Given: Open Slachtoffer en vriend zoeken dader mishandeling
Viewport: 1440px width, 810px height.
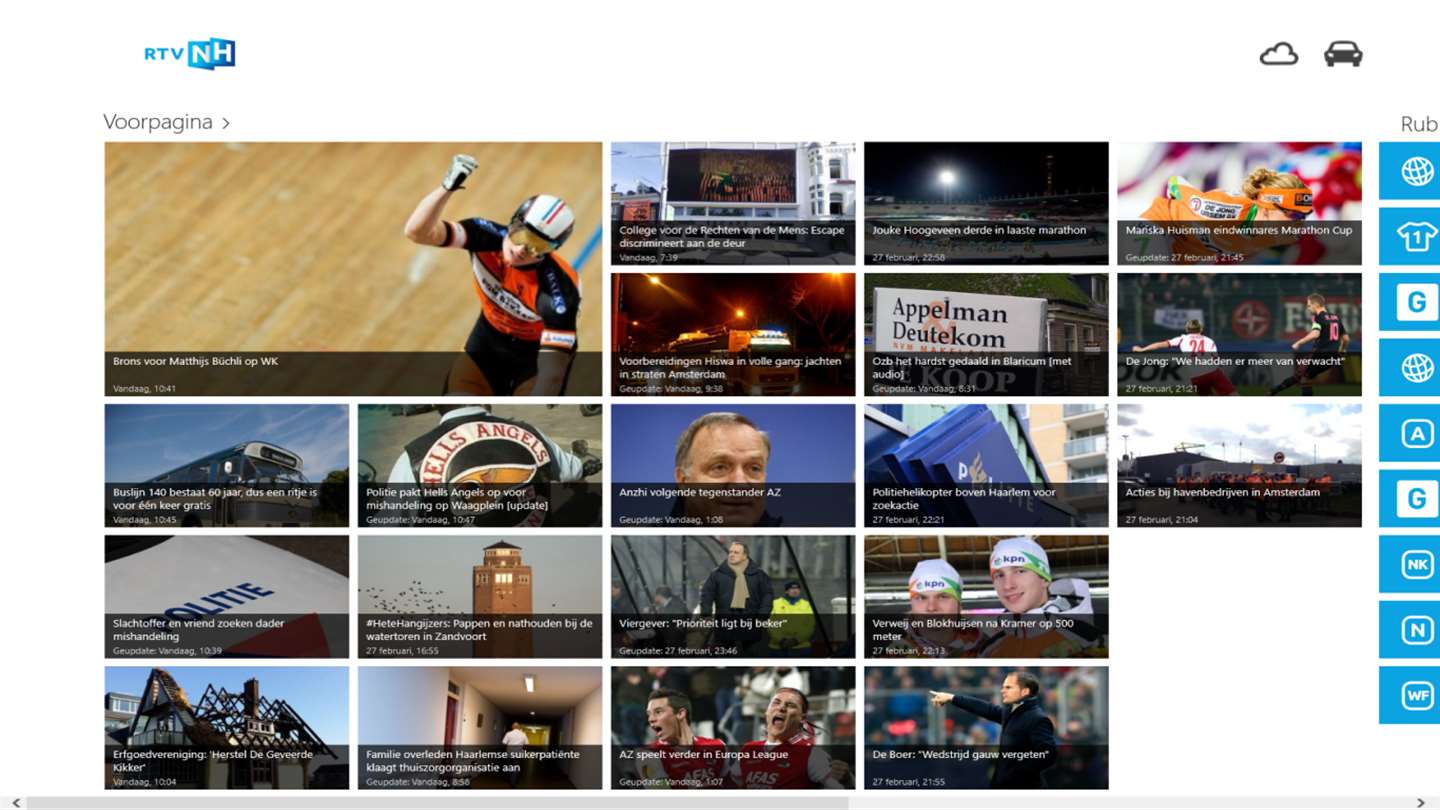Looking at the screenshot, I should click(x=227, y=596).
